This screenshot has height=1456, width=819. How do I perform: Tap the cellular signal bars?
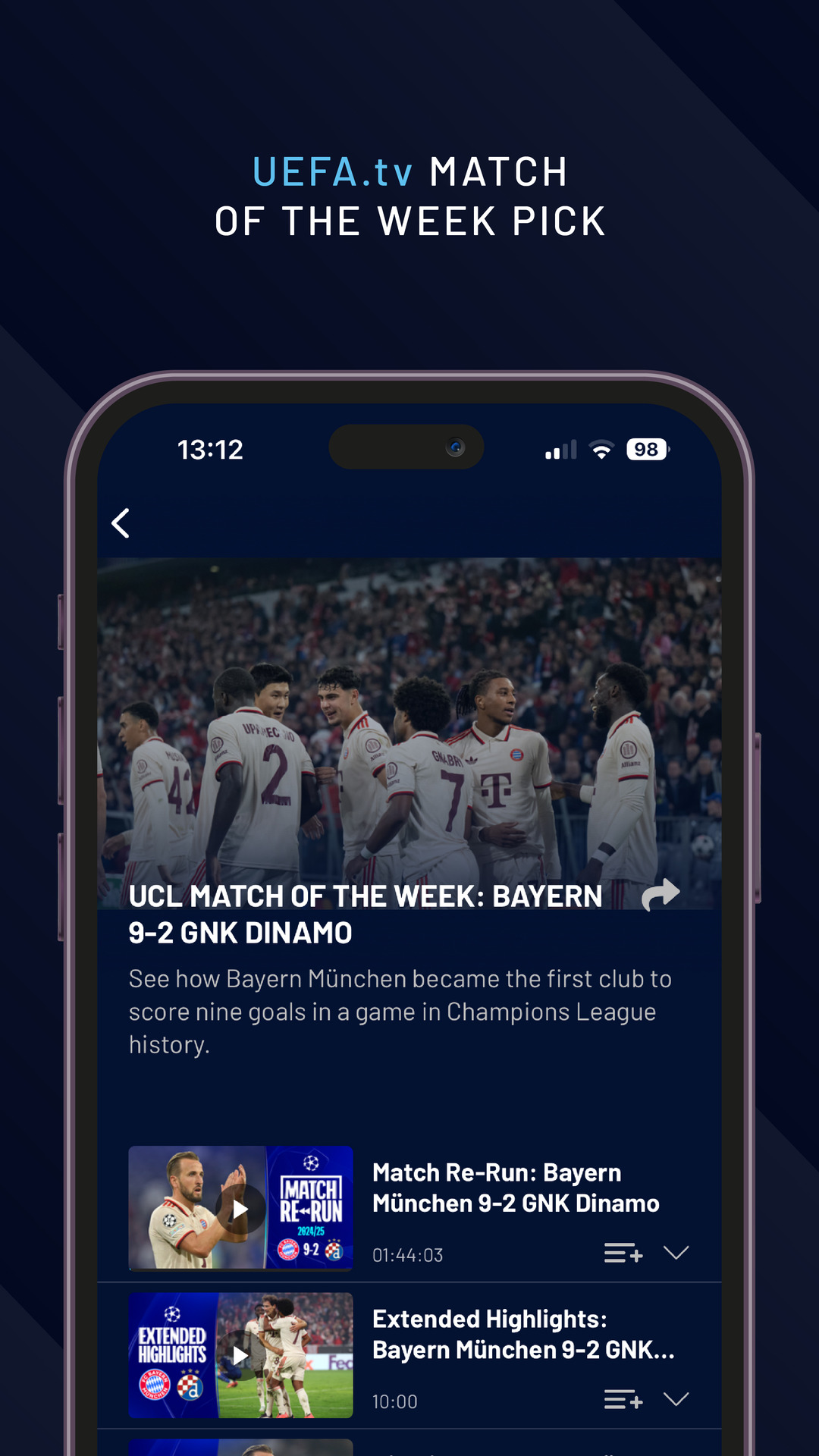559,449
